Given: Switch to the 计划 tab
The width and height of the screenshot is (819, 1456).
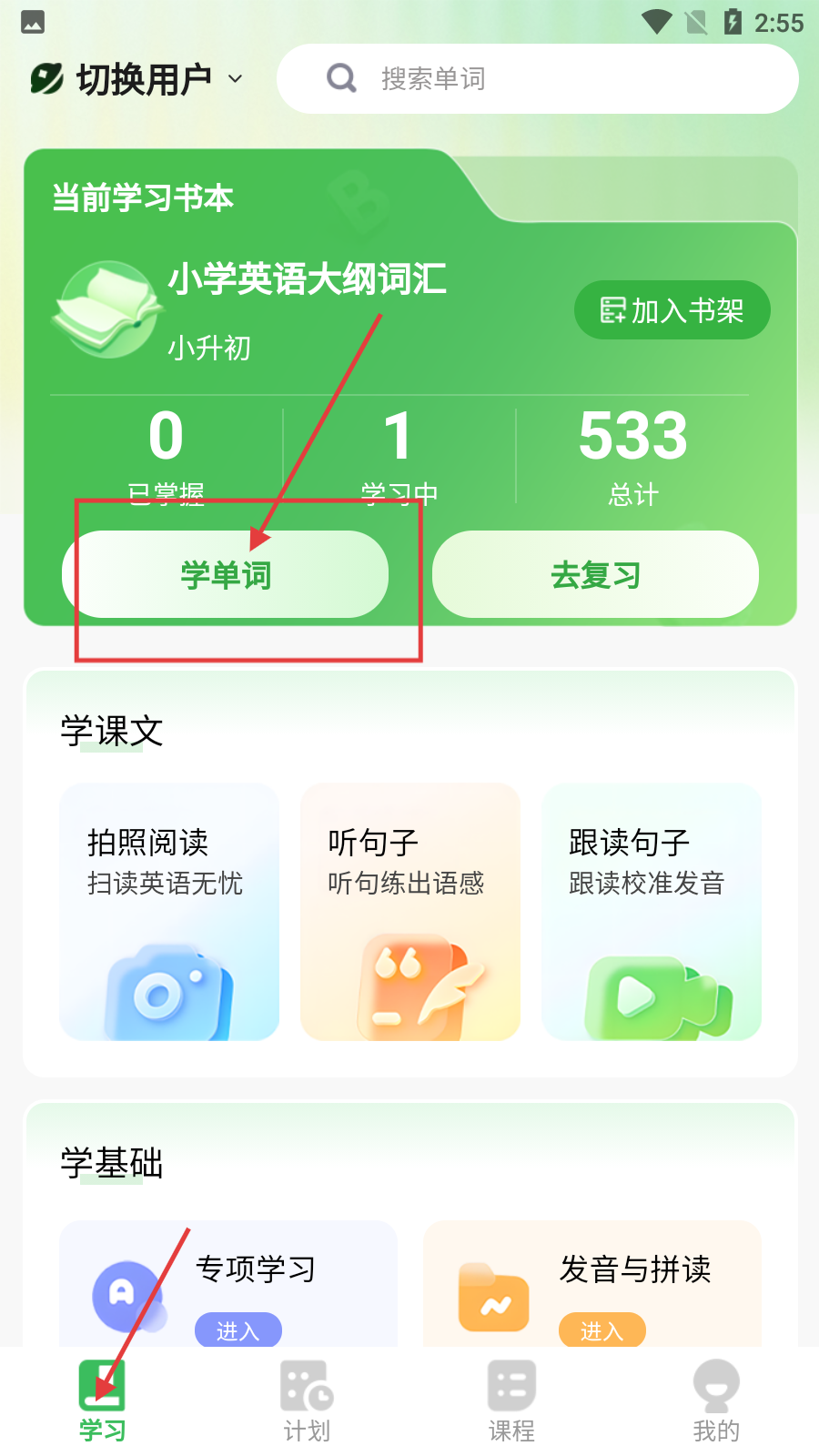Looking at the screenshot, I should [307, 1401].
